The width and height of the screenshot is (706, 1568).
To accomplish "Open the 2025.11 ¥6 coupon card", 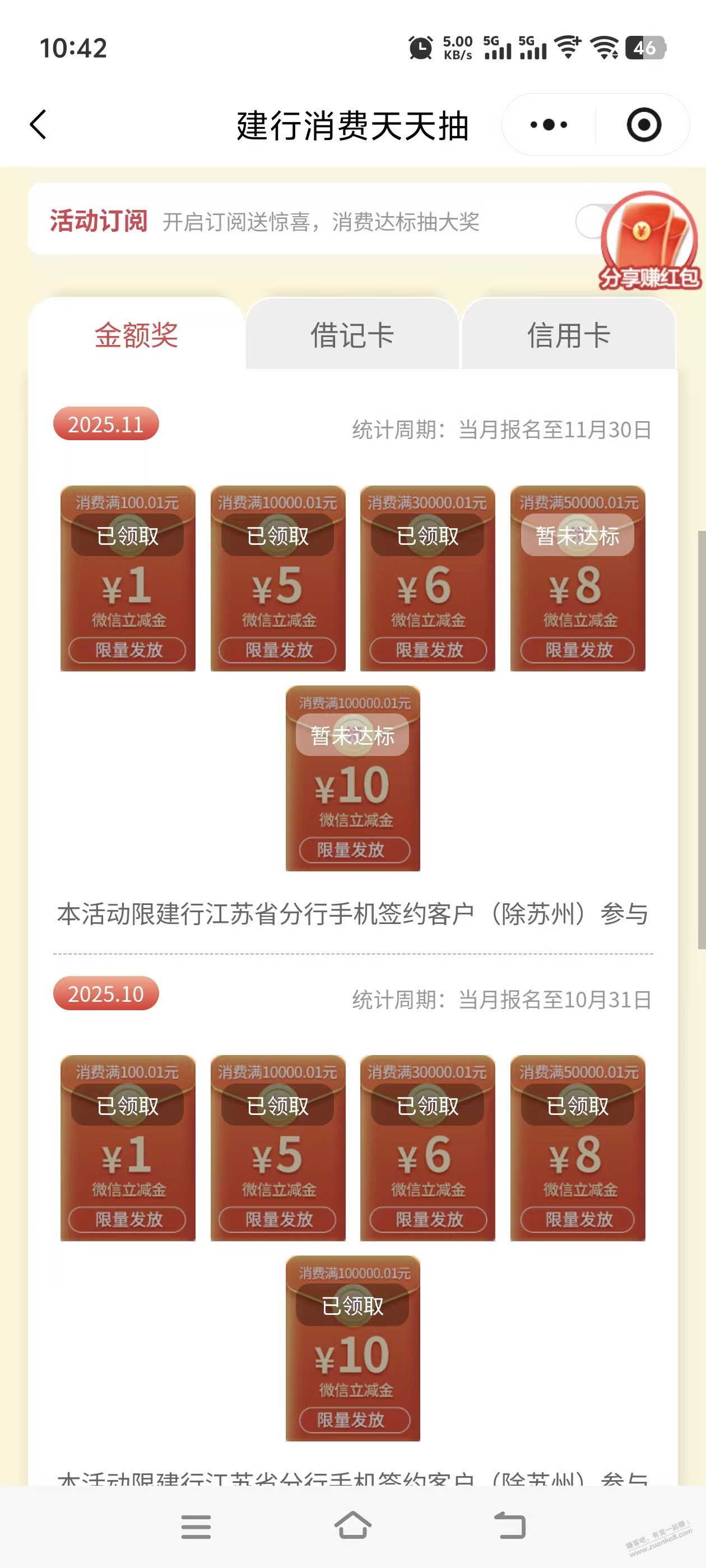I will coord(428,578).
